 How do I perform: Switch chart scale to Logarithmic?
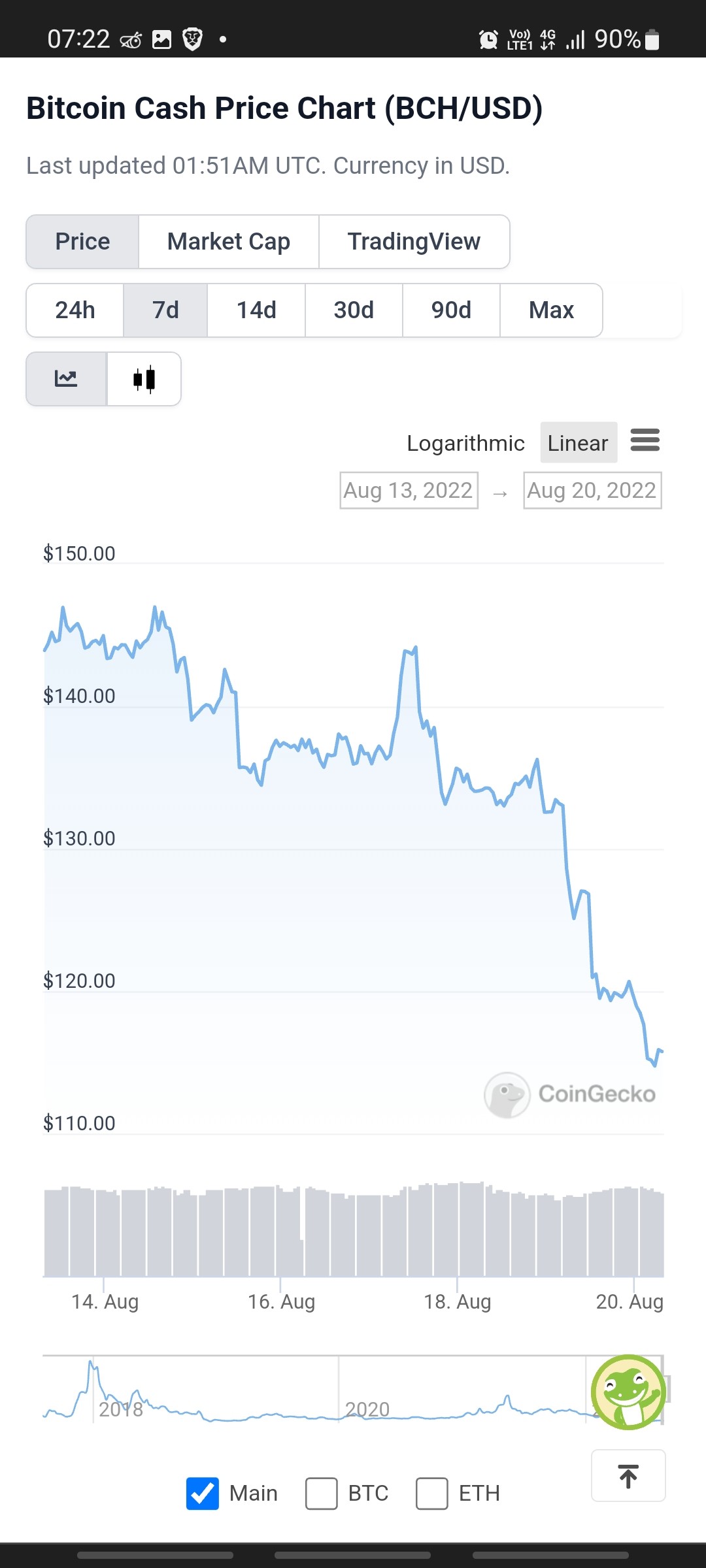[x=465, y=443]
